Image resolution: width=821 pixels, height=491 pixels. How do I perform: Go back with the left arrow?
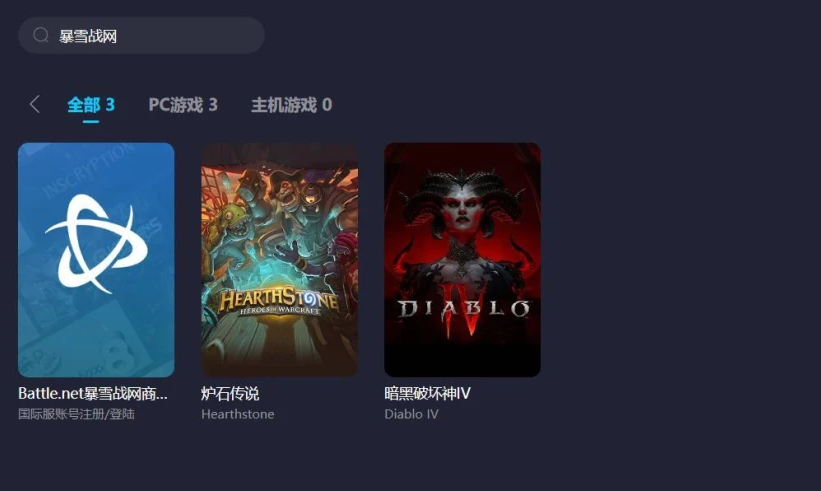coord(34,104)
